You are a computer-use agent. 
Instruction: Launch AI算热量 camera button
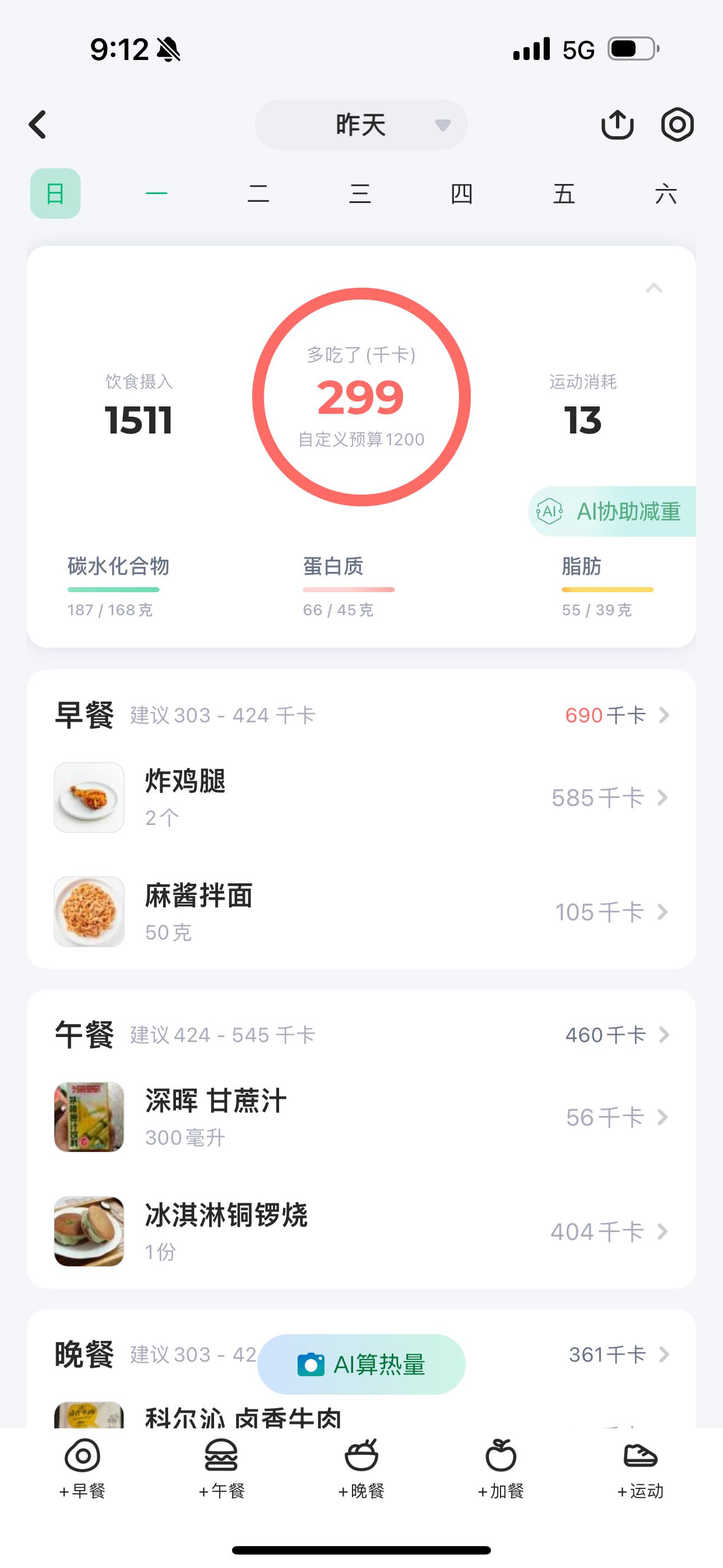point(361,1364)
